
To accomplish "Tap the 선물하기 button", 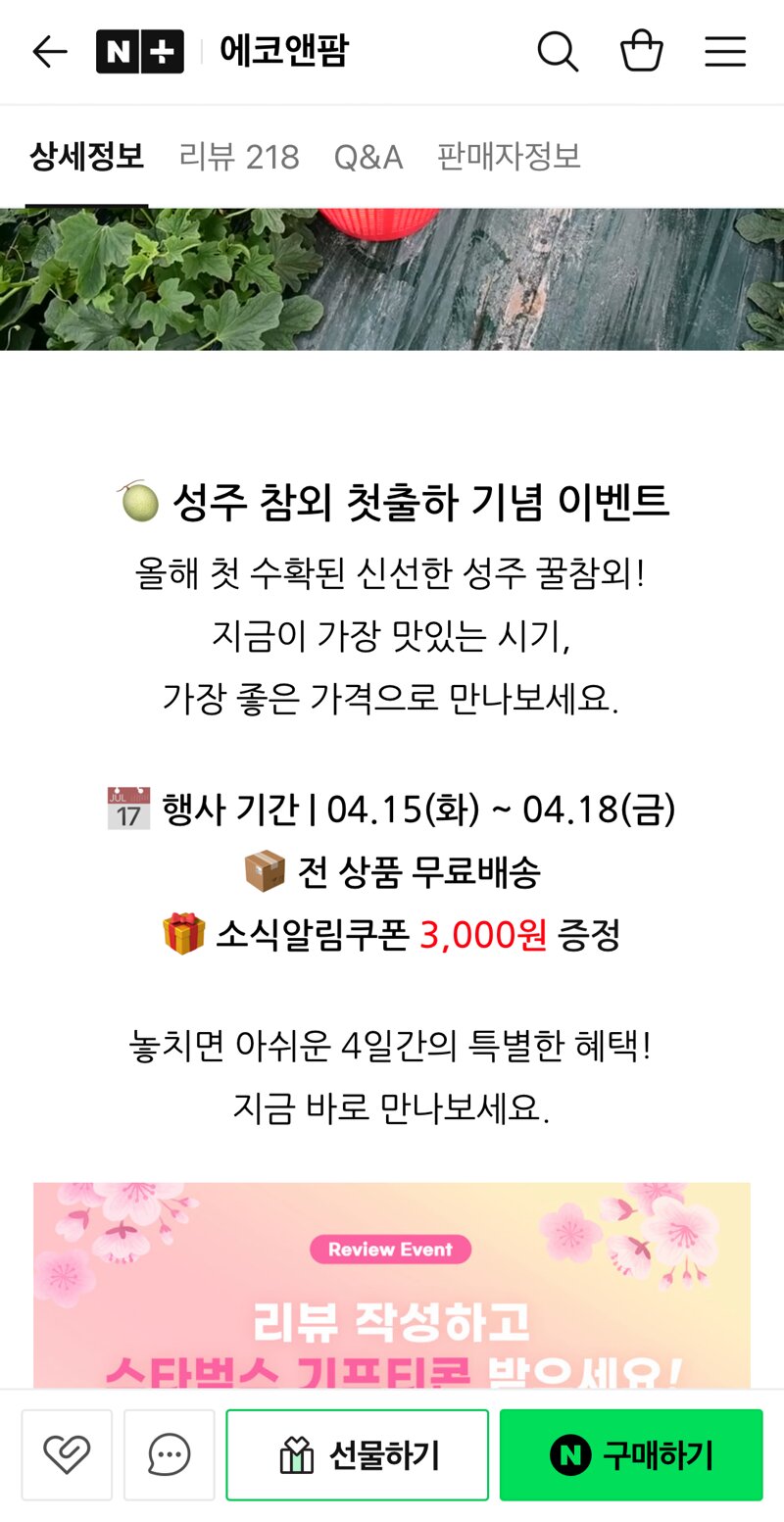I will [357, 1454].
